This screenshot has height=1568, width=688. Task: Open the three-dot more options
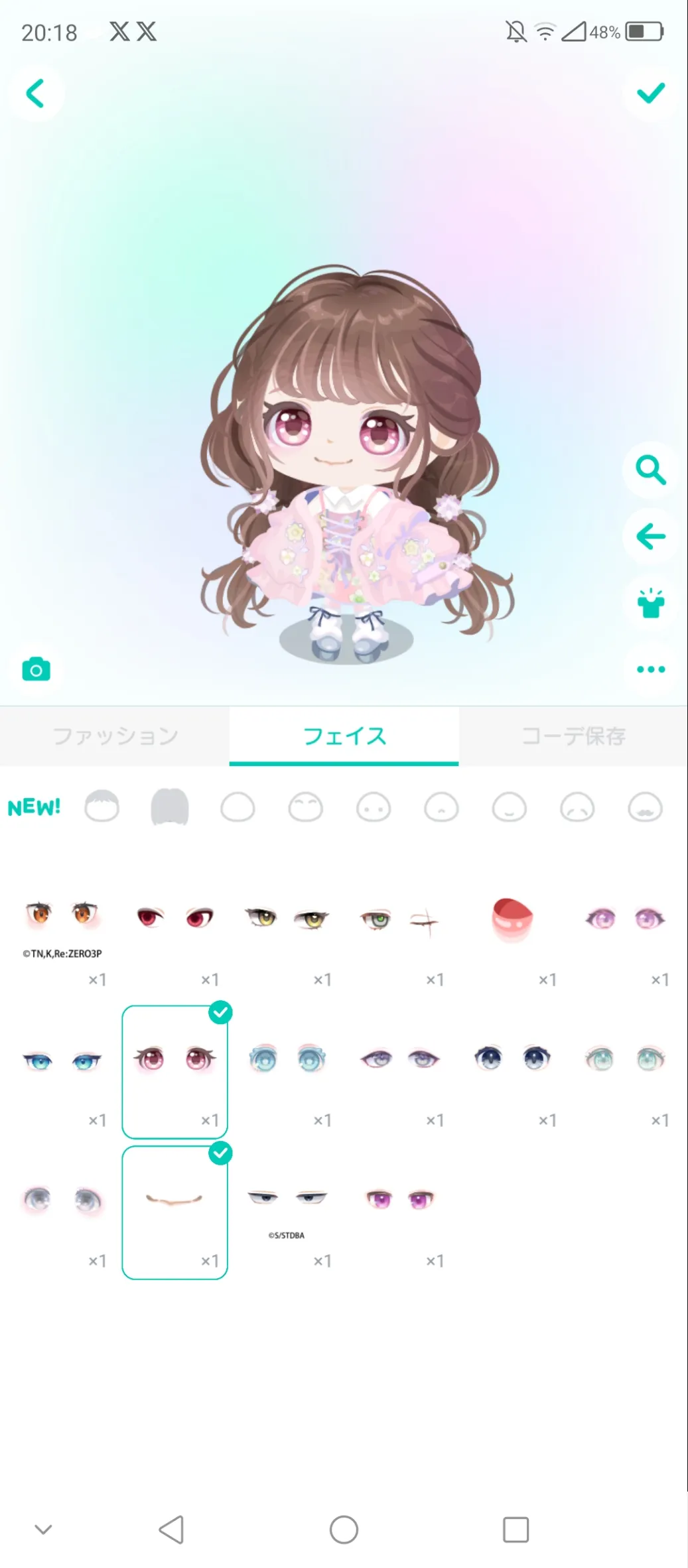point(650,669)
